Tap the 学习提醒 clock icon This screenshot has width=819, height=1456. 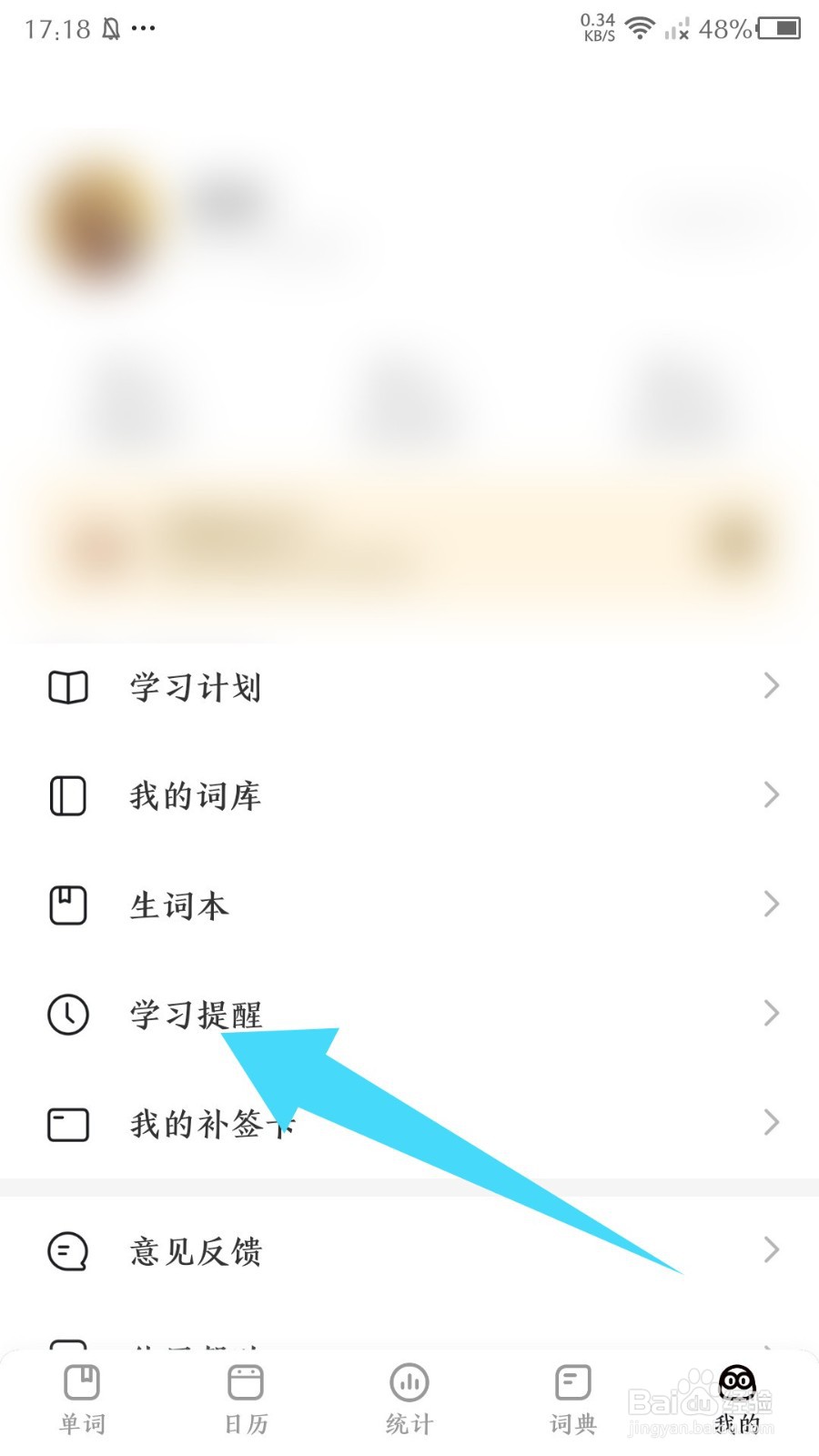click(x=67, y=1016)
